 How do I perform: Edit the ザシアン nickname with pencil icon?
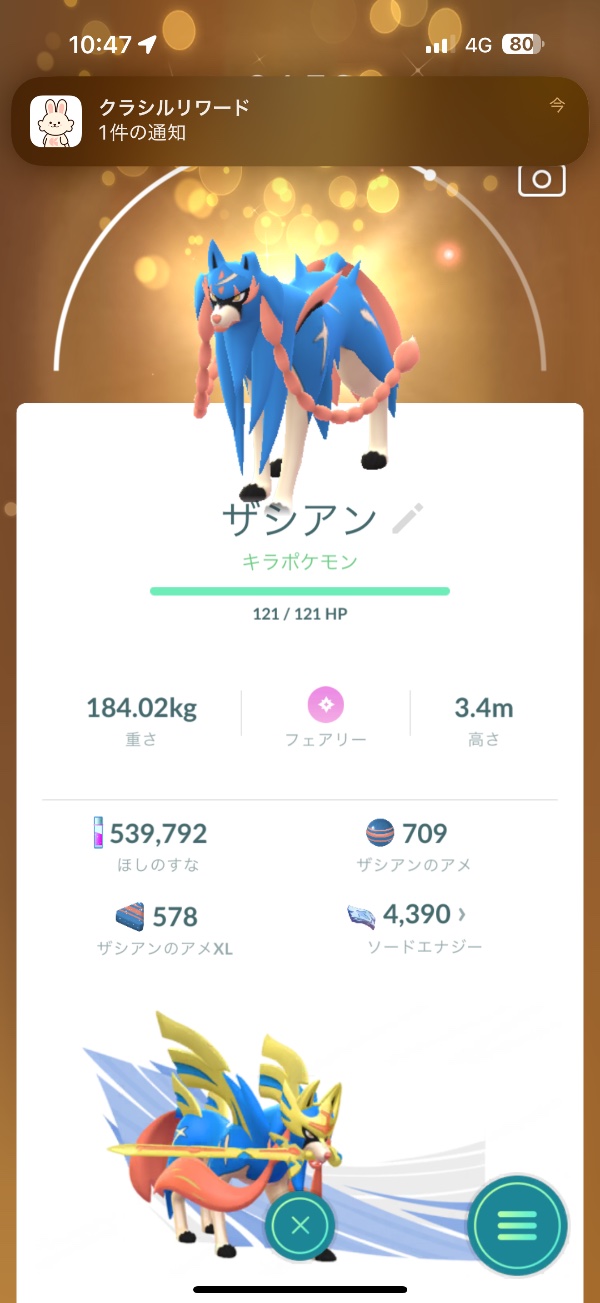click(x=407, y=519)
